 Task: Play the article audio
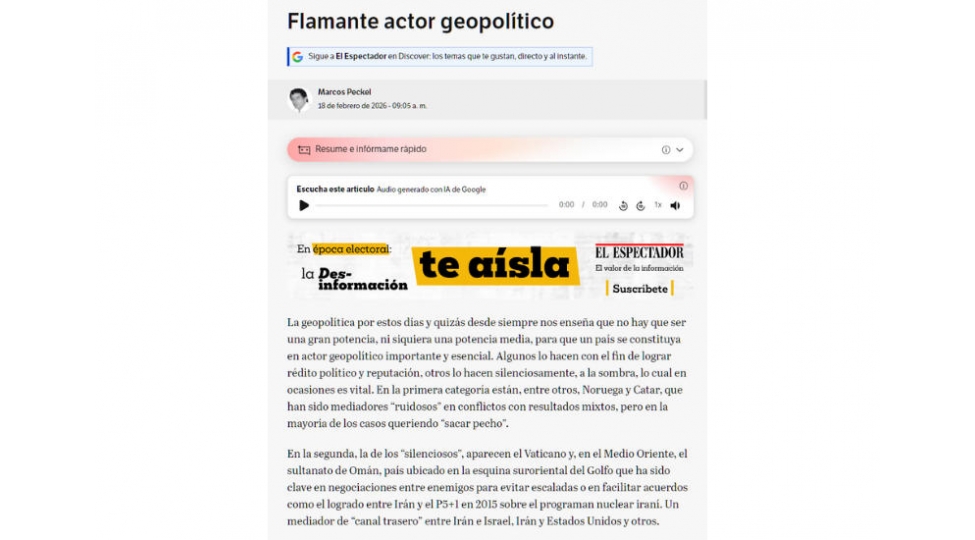coord(304,205)
